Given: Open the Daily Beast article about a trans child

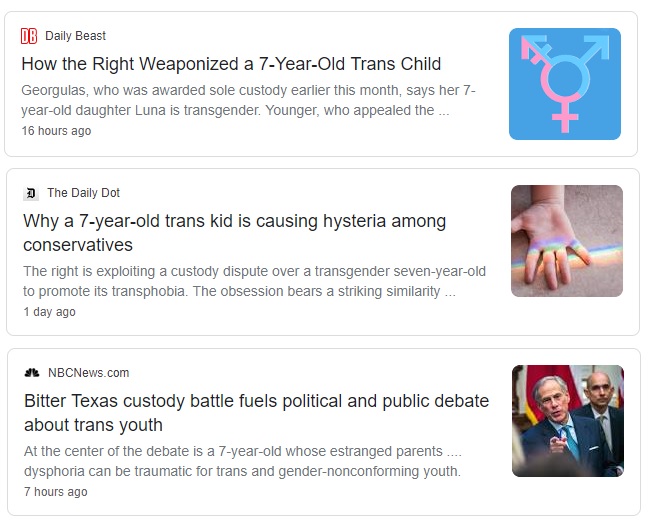Looking at the screenshot, I should (x=231, y=64).
